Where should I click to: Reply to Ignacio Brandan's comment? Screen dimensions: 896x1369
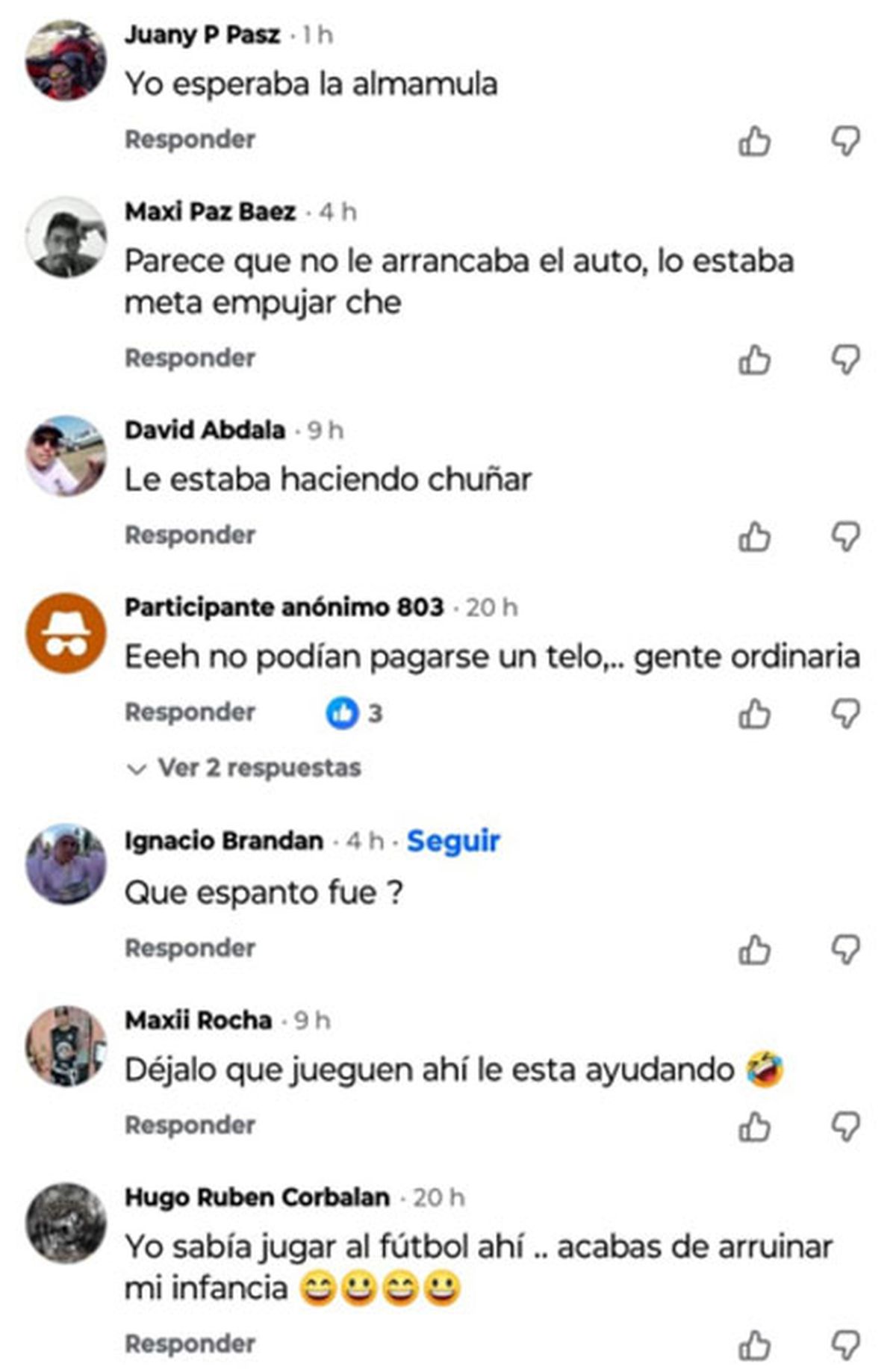[190, 949]
